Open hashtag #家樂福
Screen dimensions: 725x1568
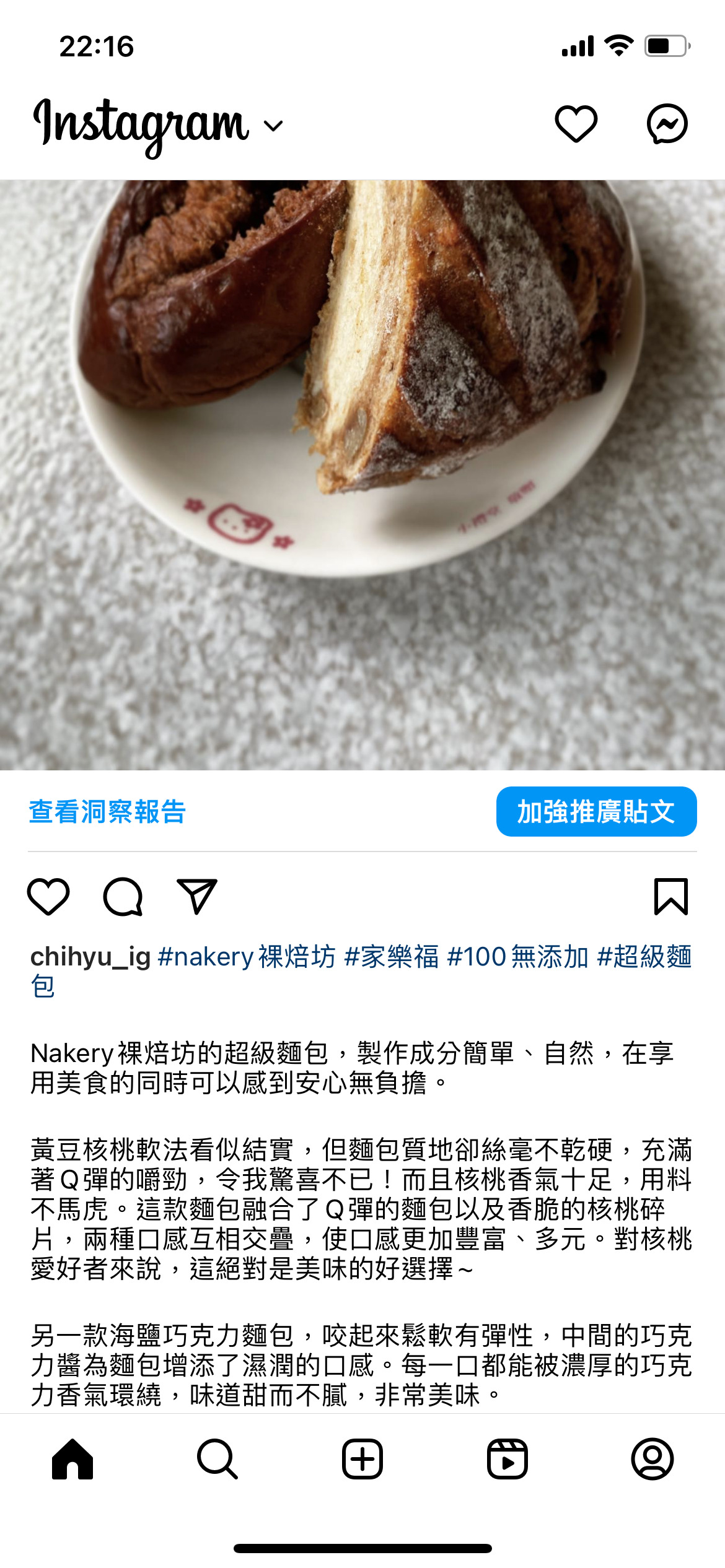point(391,957)
